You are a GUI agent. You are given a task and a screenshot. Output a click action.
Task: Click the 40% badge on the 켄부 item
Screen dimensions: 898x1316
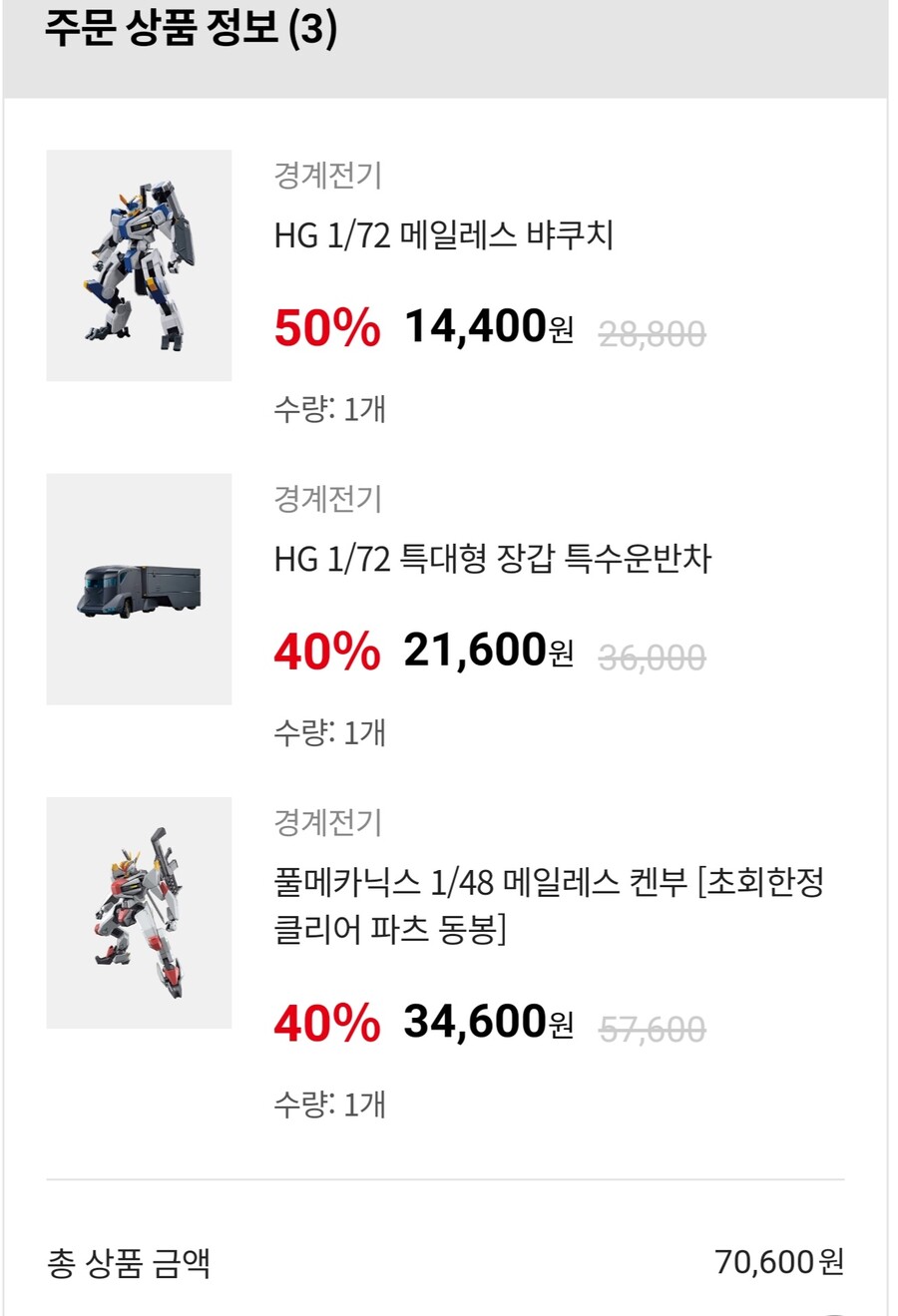click(327, 1019)
